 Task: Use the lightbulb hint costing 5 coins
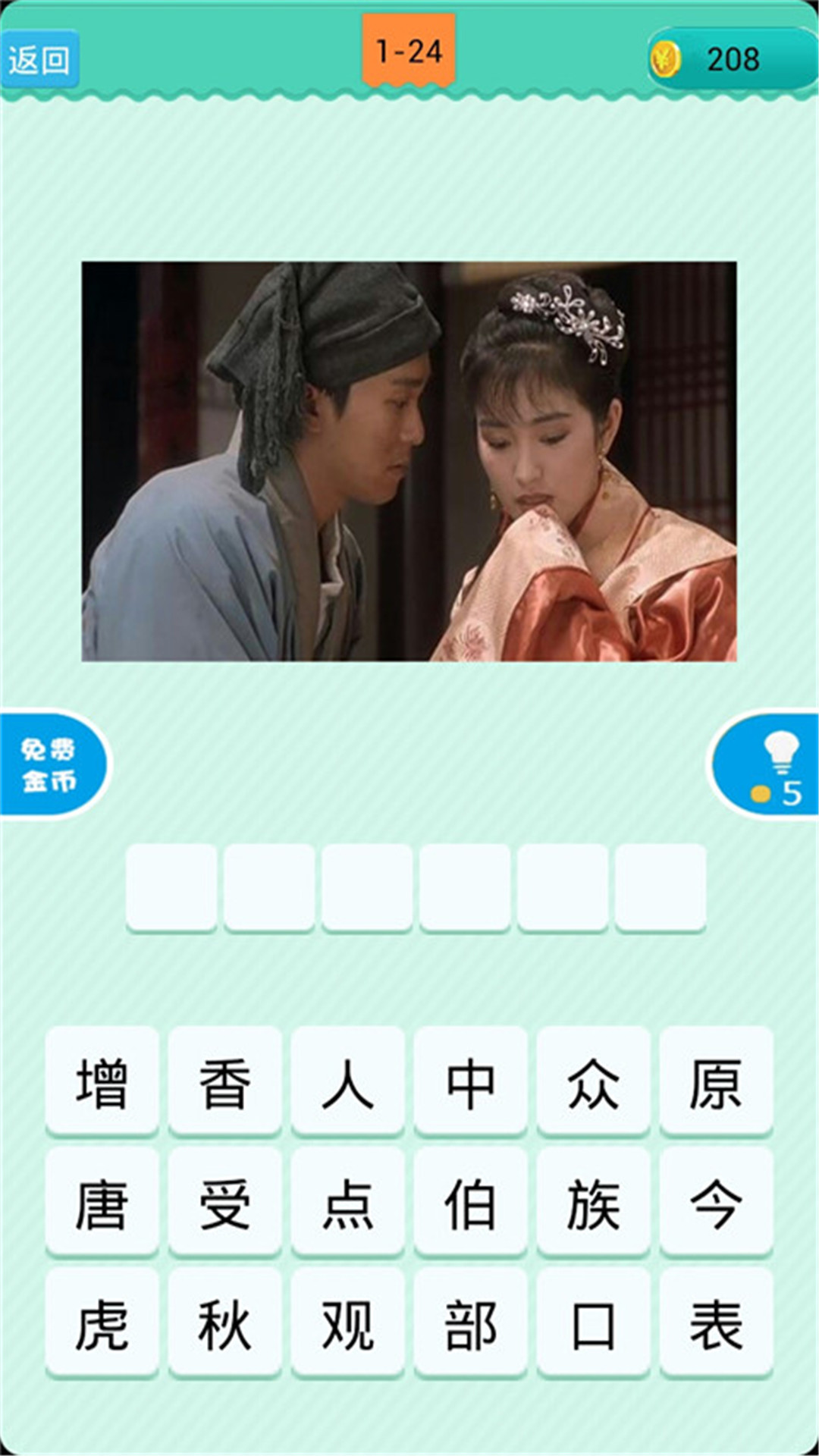coord(766,764)
